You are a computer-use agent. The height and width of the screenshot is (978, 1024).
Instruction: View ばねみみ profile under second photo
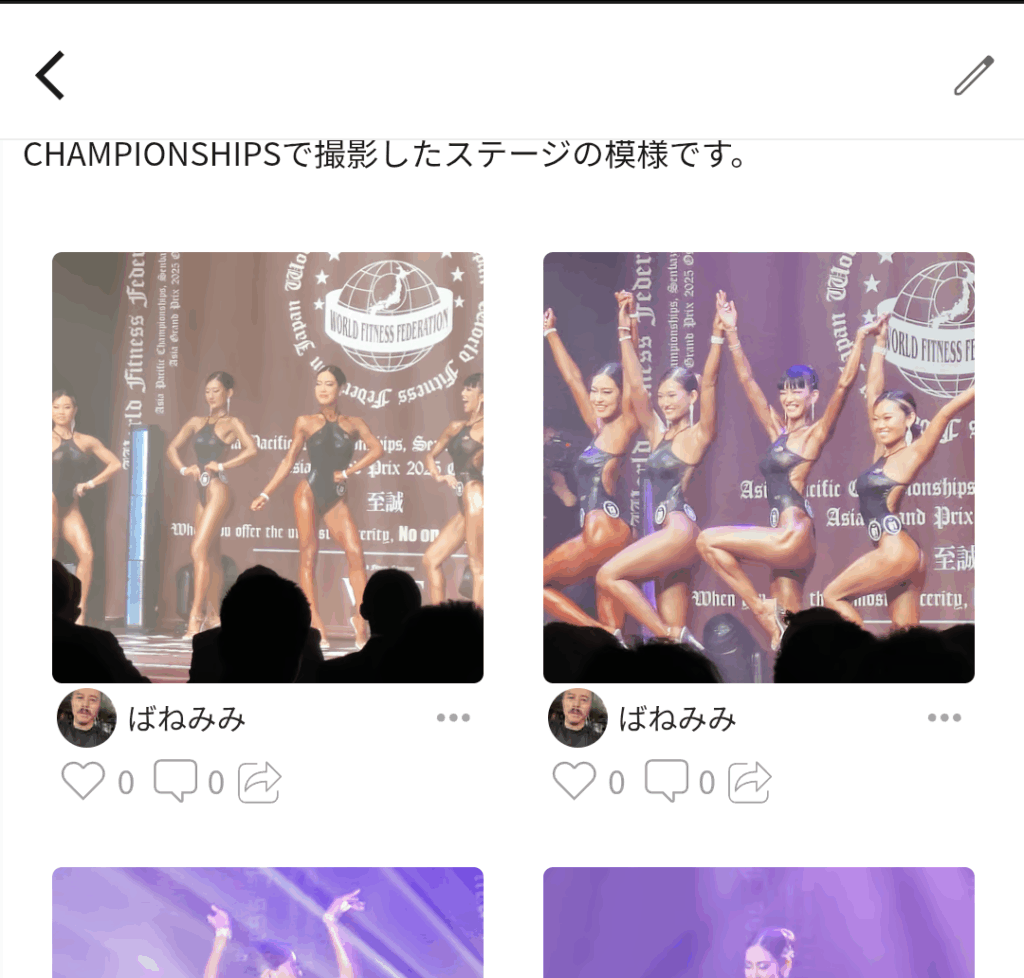pos(578,718)
